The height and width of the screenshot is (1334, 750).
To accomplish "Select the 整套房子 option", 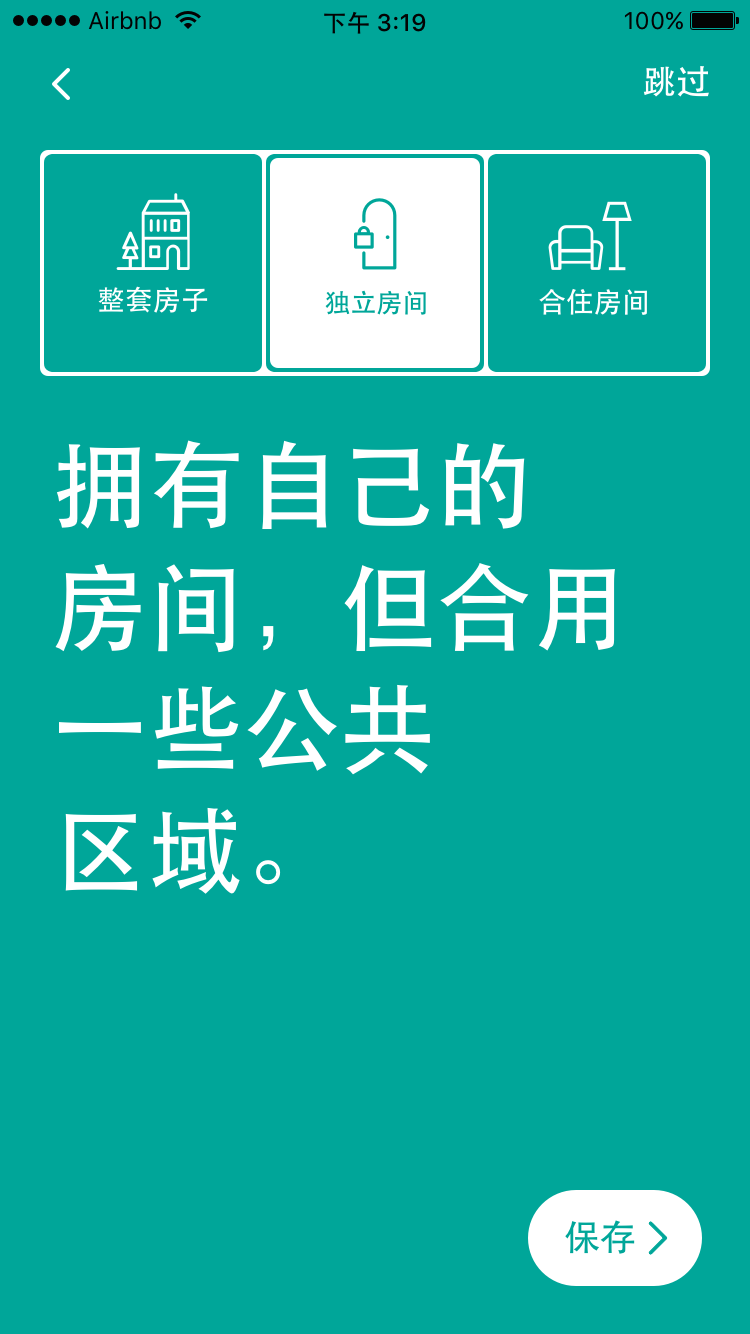I will point(153,263).
